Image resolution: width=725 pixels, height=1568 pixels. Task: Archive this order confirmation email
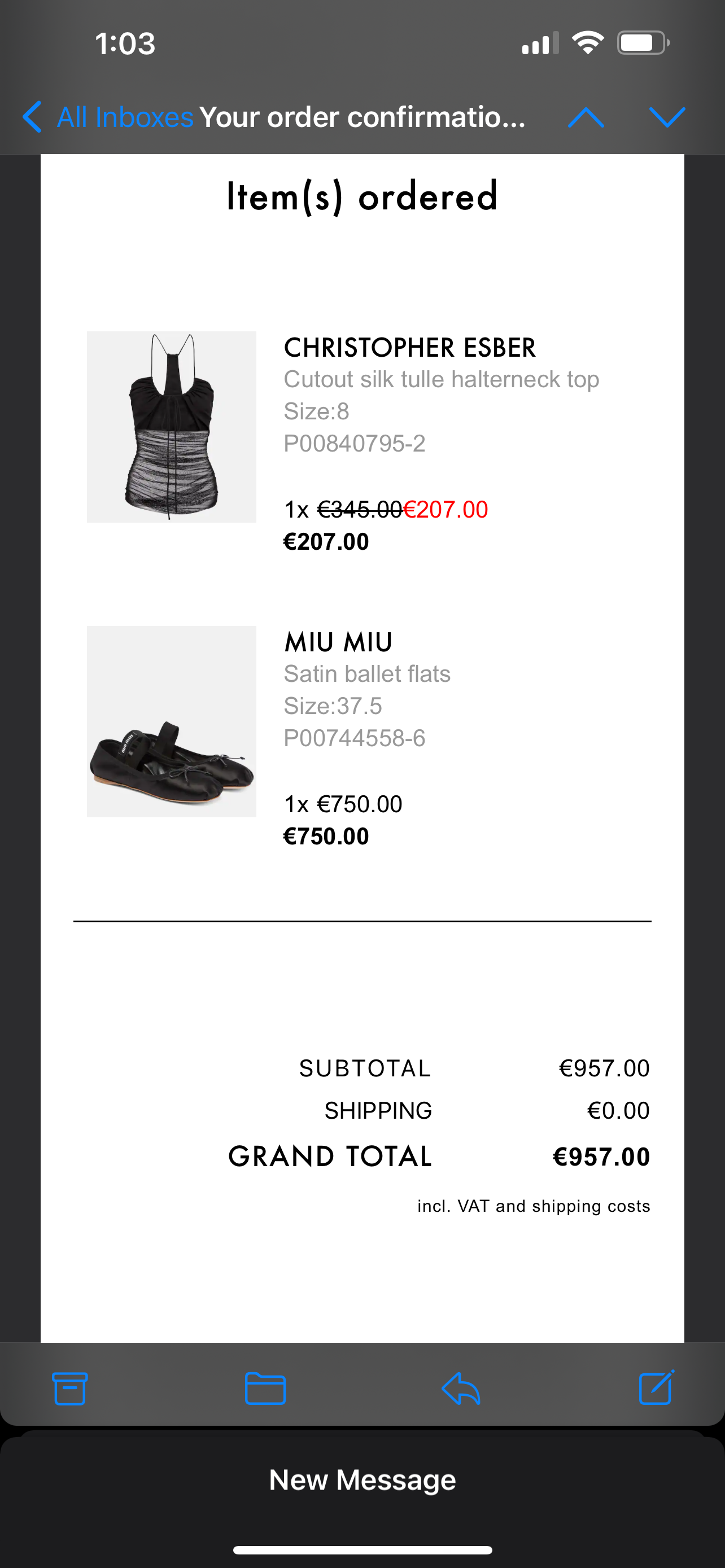70,1389
